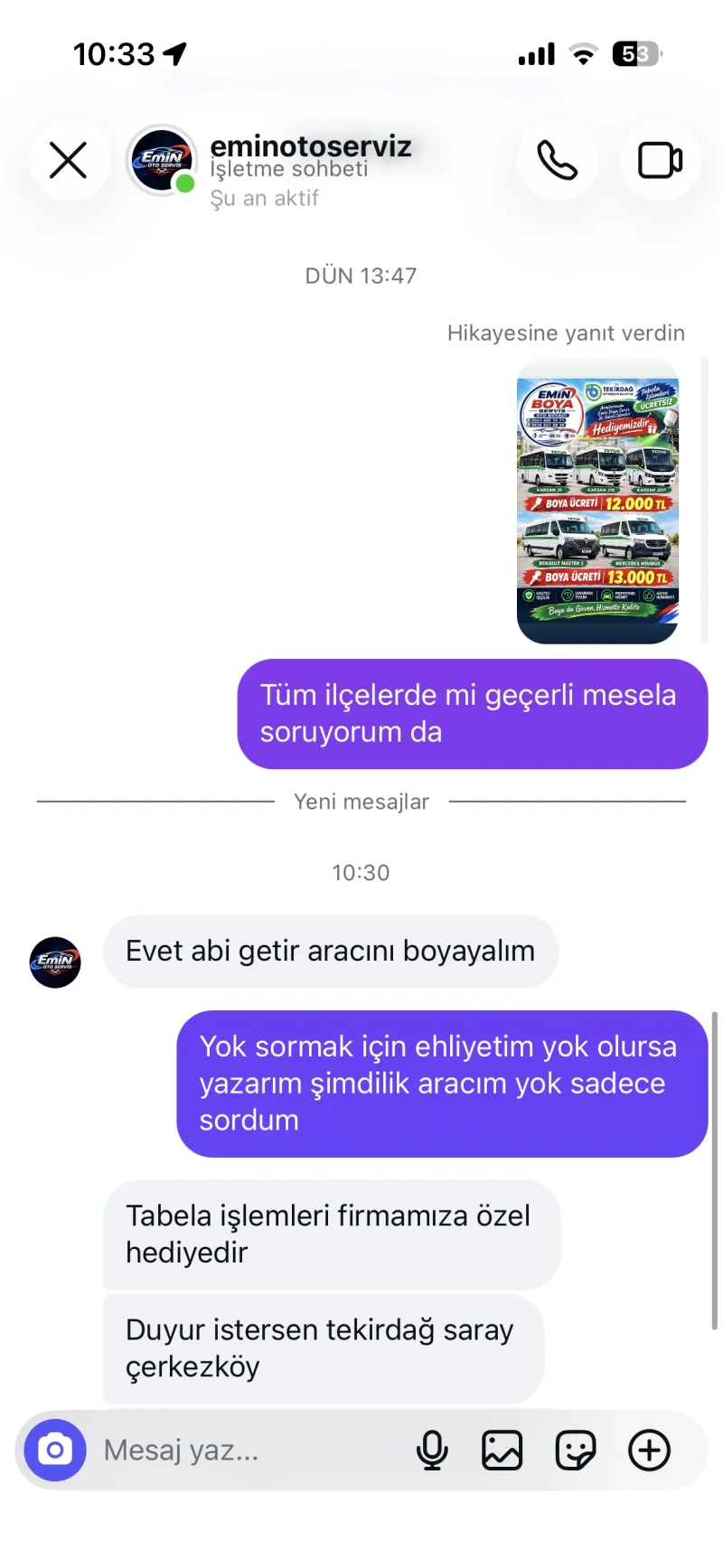
Task: Attach a photo from the gallery
Action: point(502,1450)
